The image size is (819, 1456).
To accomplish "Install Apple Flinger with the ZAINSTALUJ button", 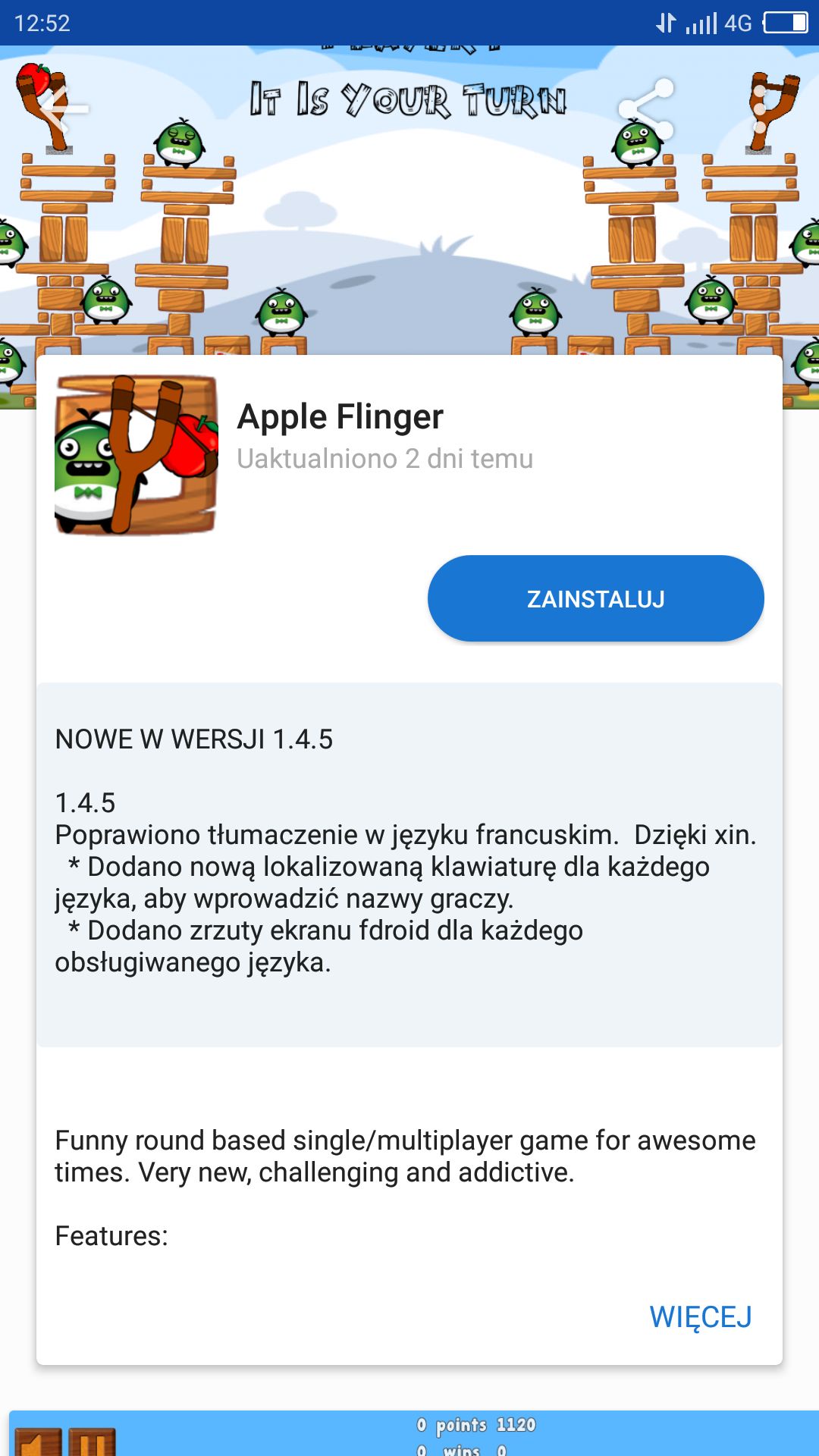I will [x=595, y=598].
